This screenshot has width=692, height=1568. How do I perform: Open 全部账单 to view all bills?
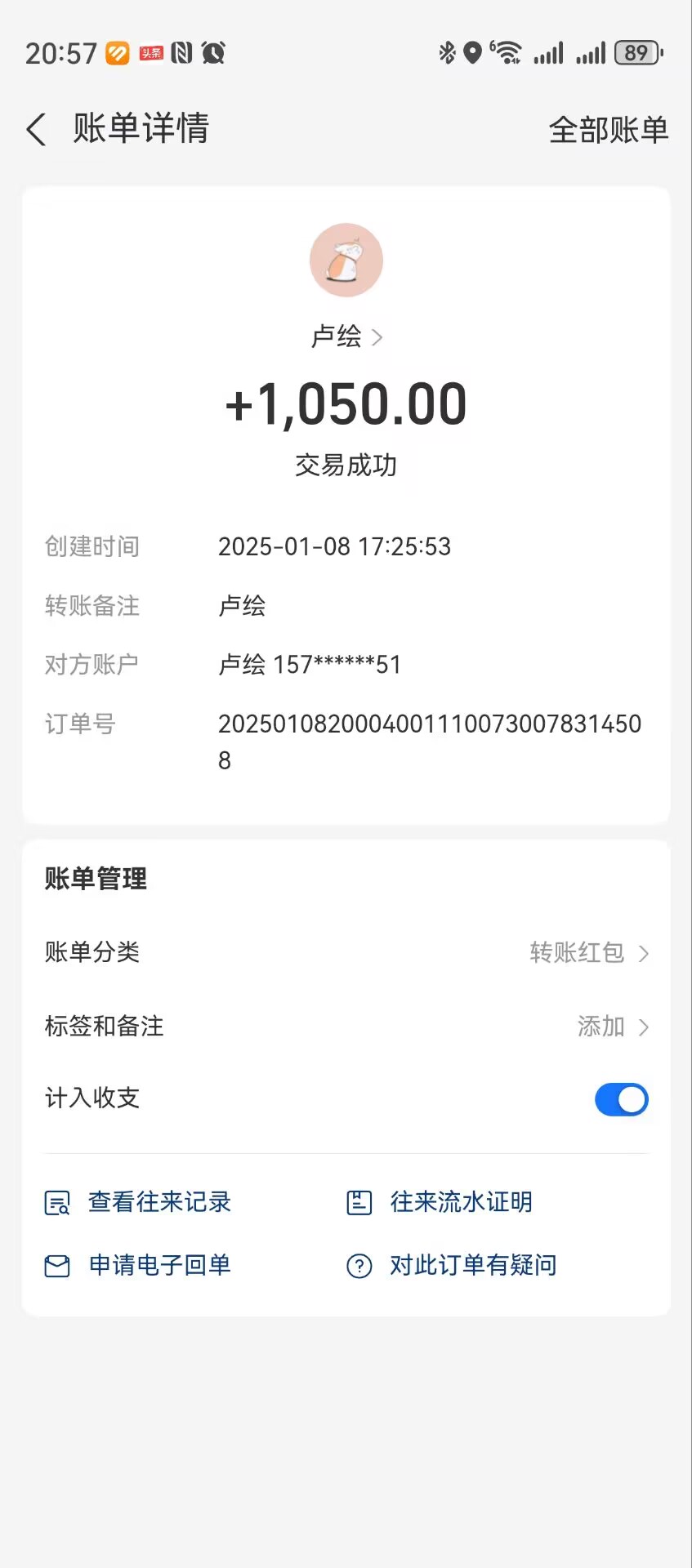(608, 129)
